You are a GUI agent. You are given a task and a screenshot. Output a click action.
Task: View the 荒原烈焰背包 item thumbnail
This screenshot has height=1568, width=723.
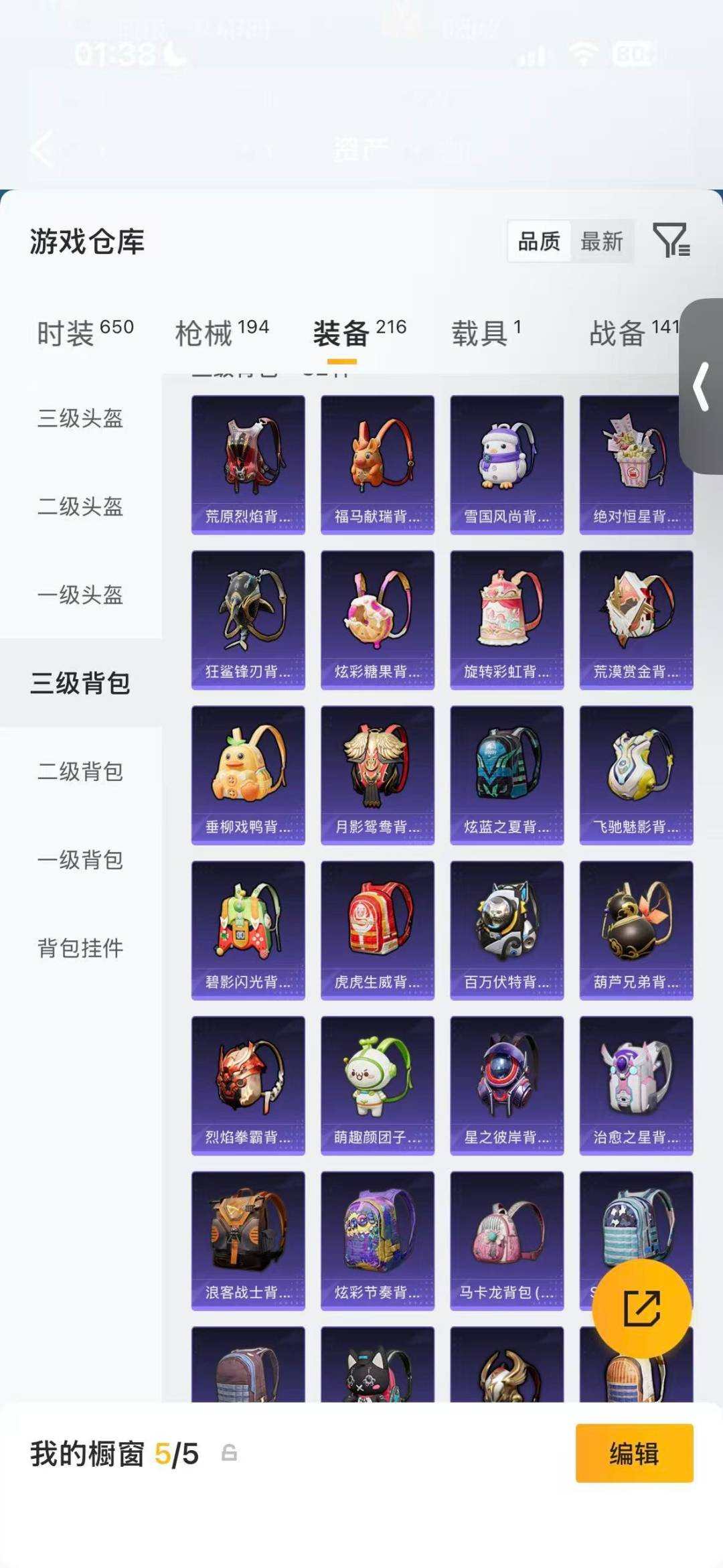pyautogui.click(x=247, y=462)
